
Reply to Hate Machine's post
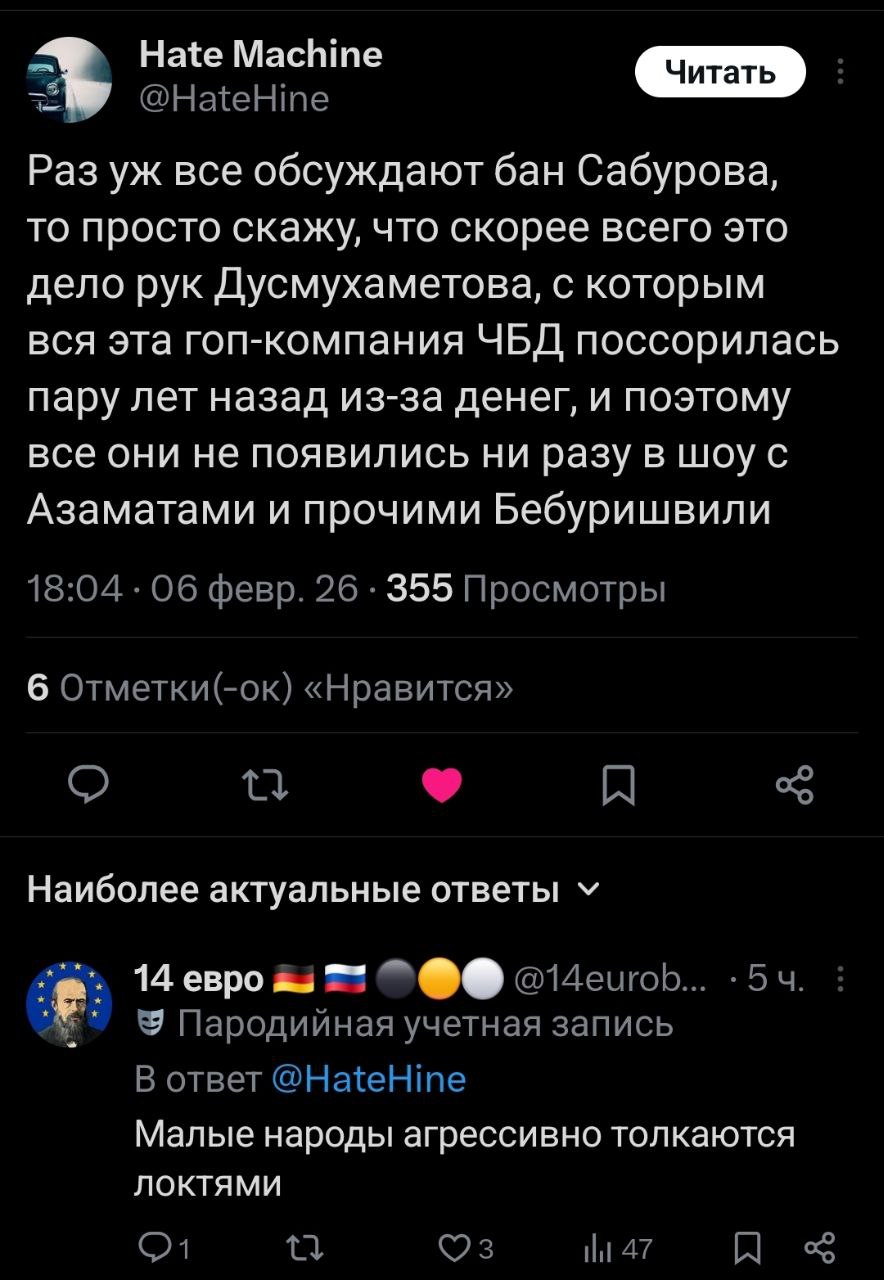[x=91, y=786]
